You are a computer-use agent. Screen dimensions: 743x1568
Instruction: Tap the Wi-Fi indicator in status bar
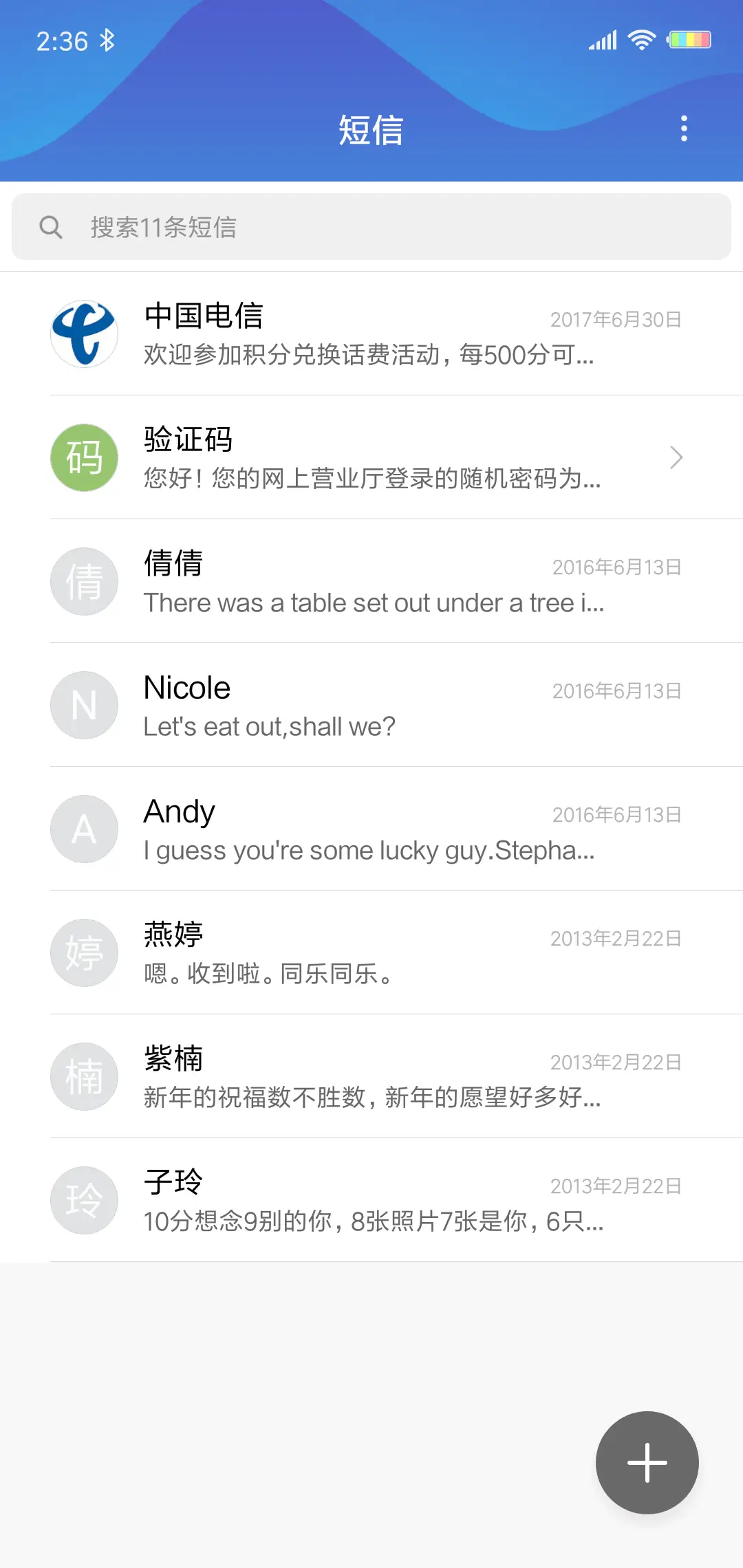click(x=642, y=40)
